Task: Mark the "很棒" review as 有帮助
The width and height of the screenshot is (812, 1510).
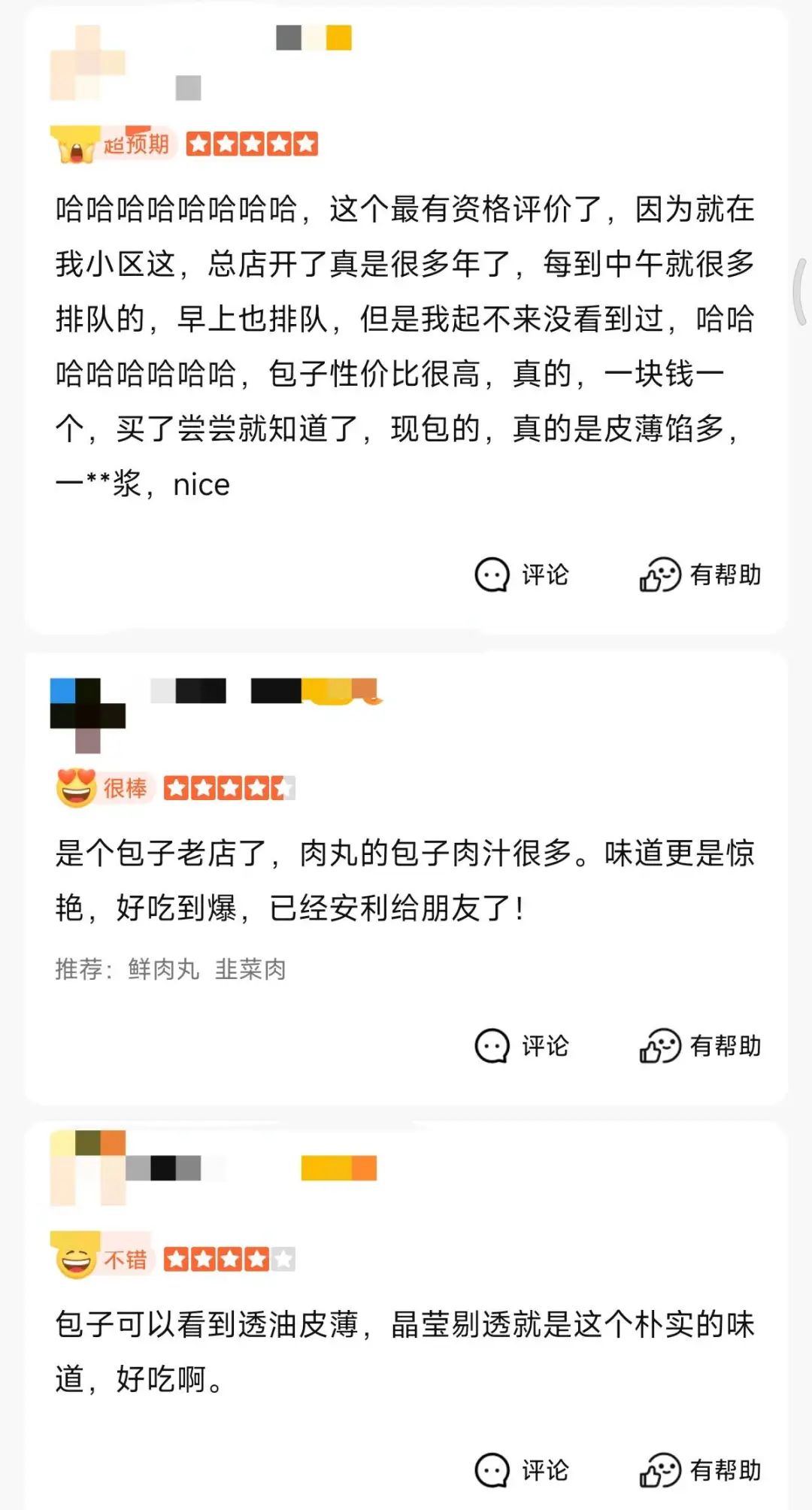Action: 700,1046
